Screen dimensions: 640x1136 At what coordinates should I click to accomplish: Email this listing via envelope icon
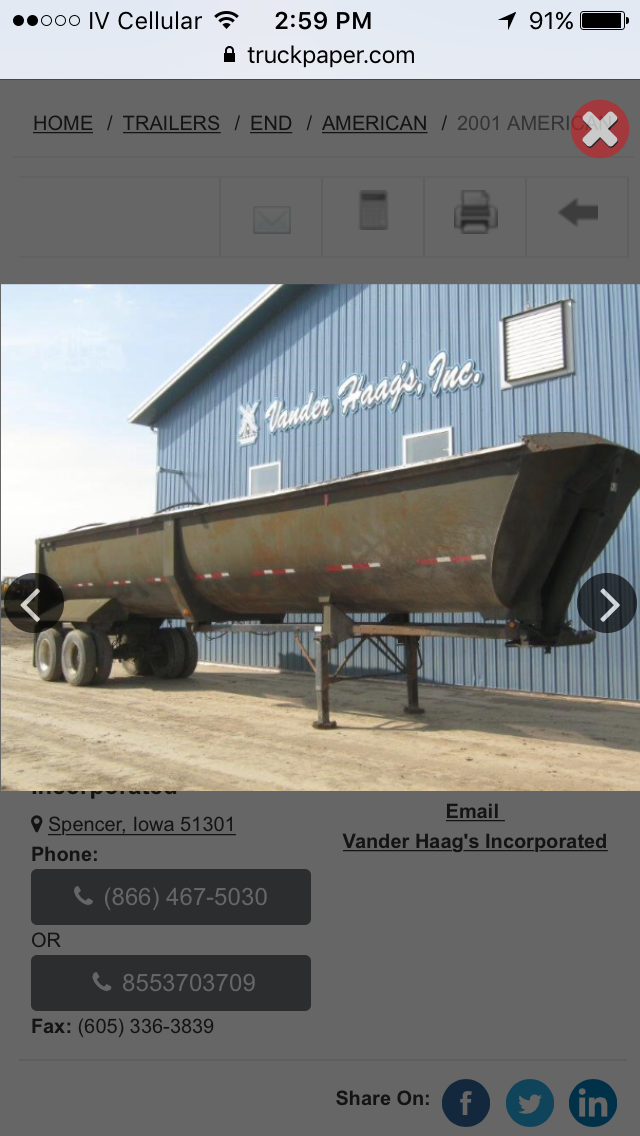click(x=271, y=217)
